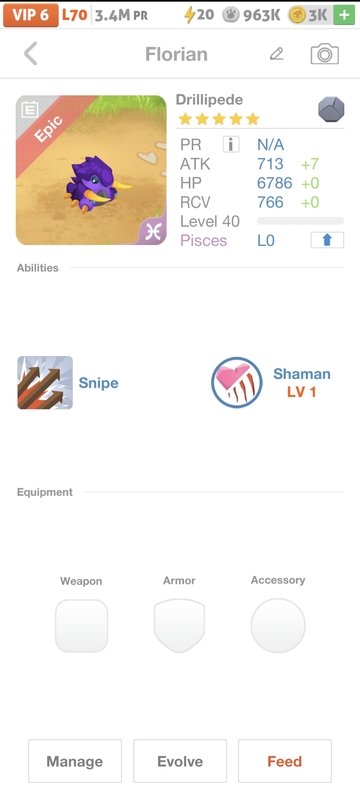
Task: Open the camera icon in the header
Action: point(324,54)
